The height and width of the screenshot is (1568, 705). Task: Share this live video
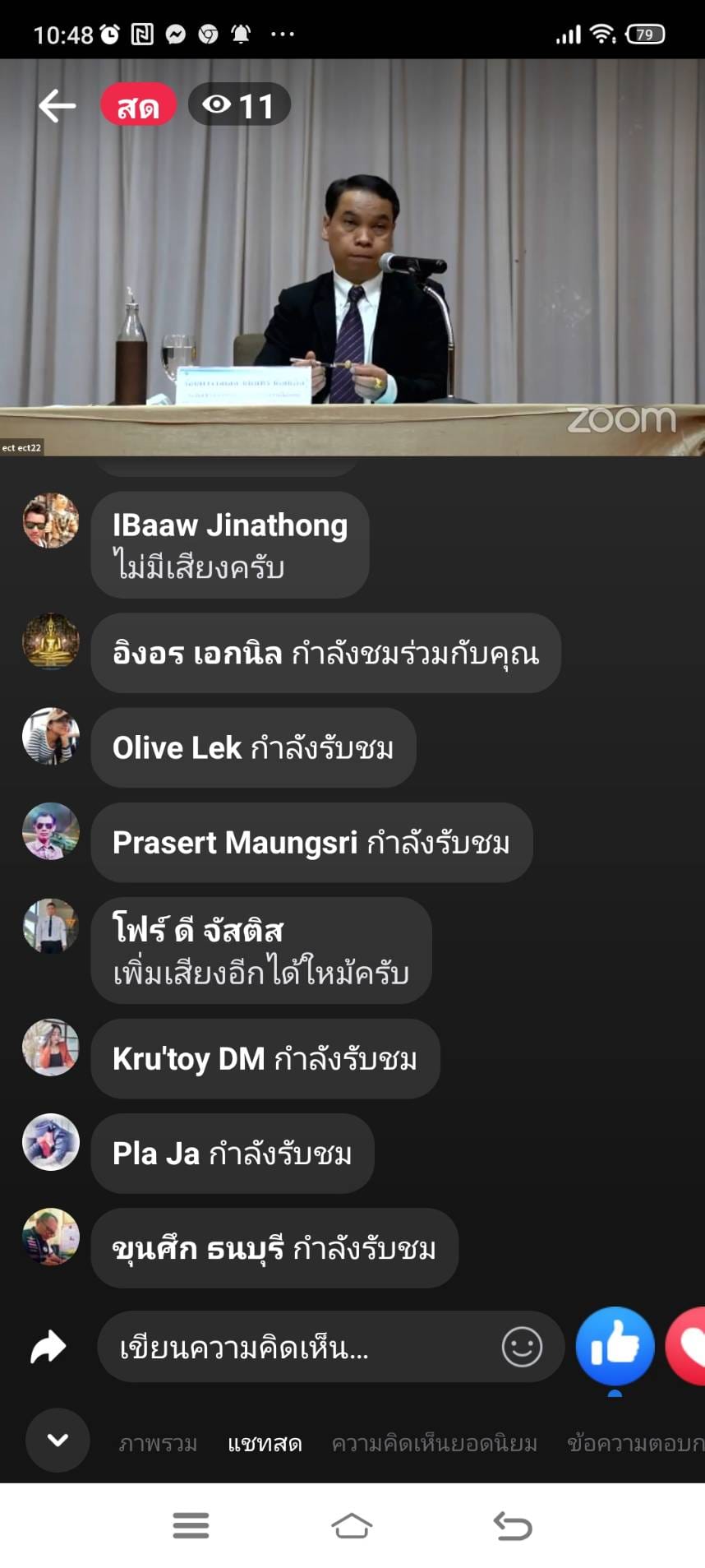click(x=48, y=1347)
